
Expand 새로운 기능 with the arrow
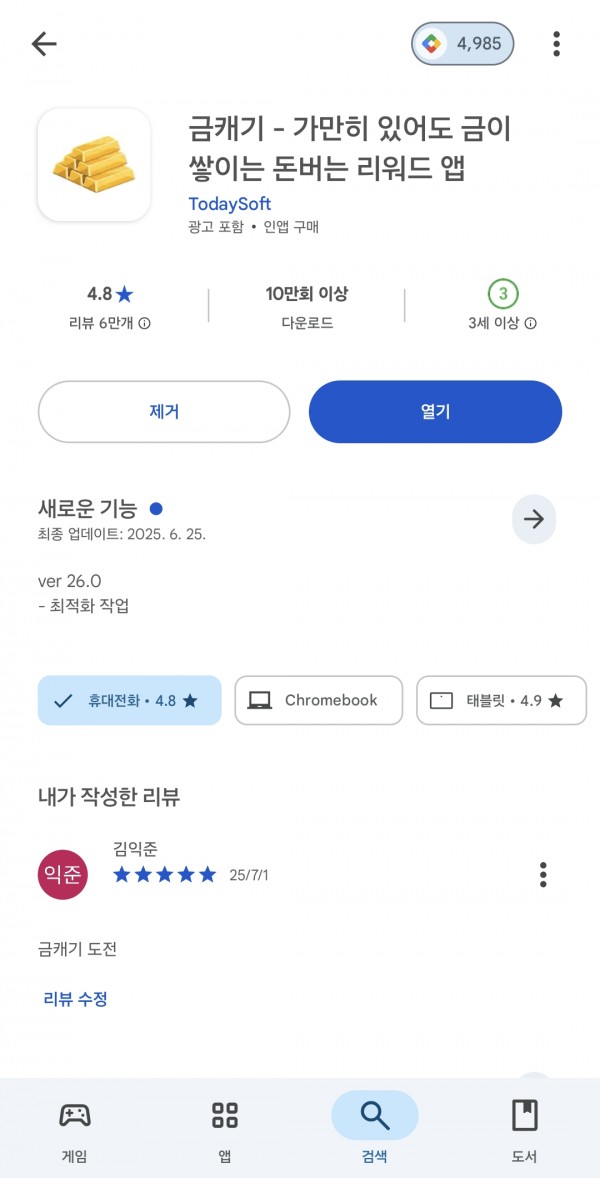point(534,519)
